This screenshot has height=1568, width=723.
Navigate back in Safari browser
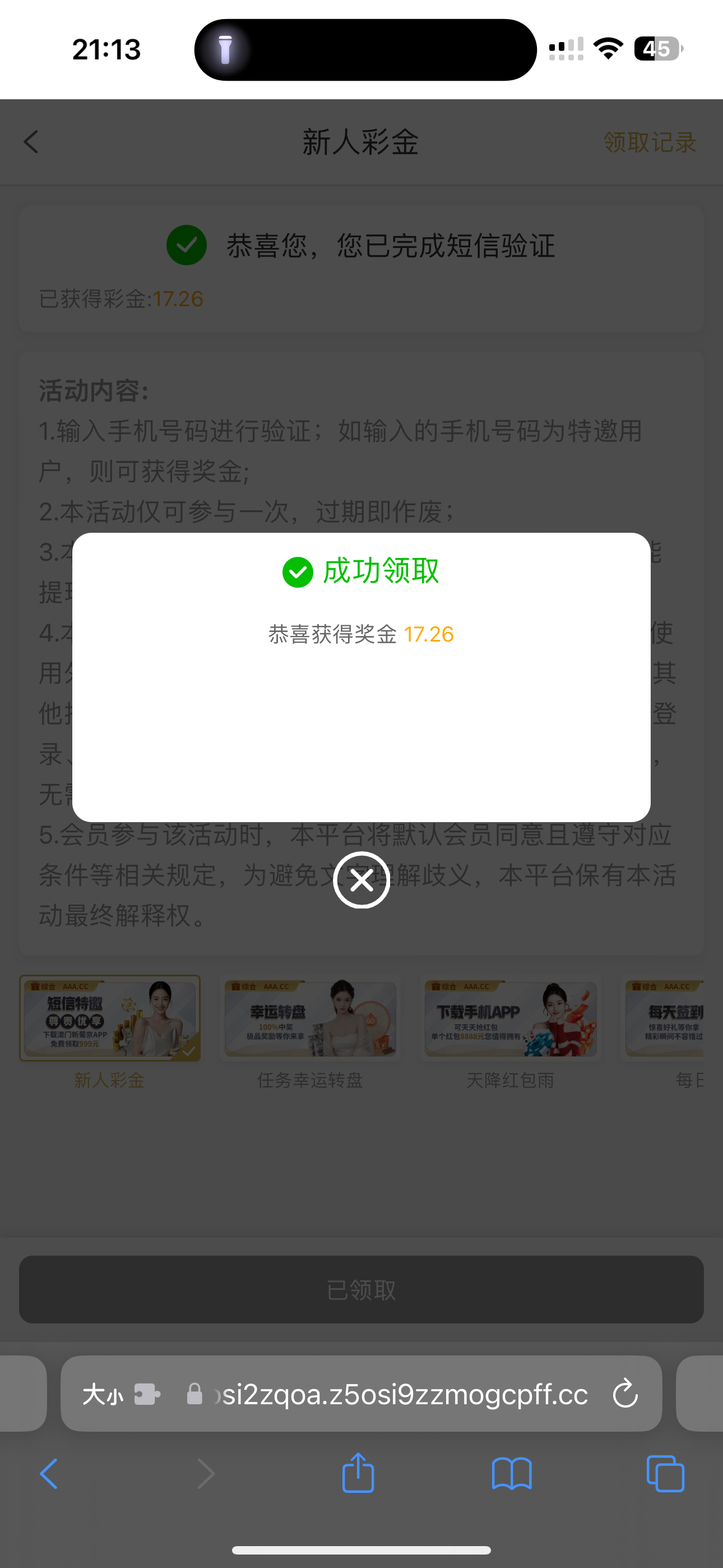49,1474
